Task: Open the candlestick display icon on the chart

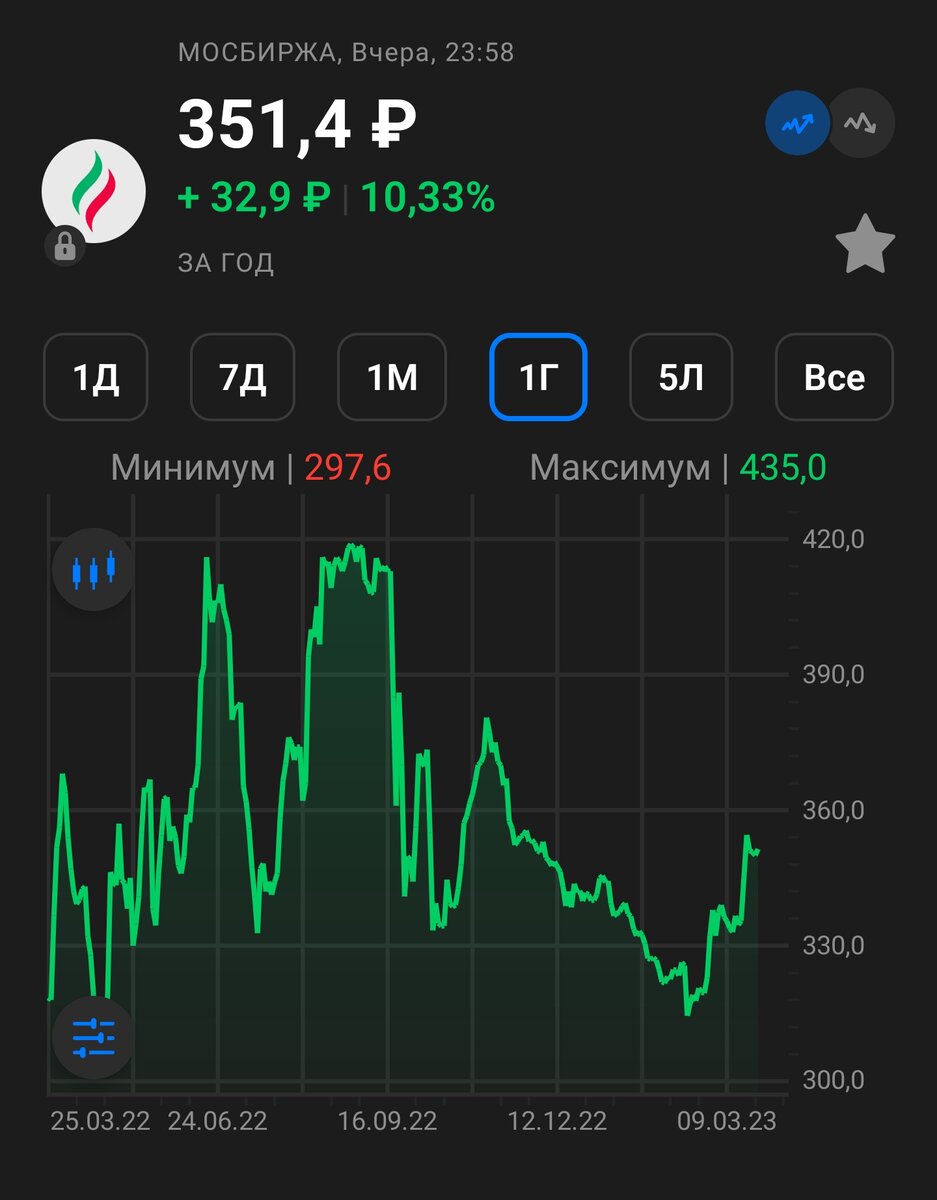Action: point(92,570)
